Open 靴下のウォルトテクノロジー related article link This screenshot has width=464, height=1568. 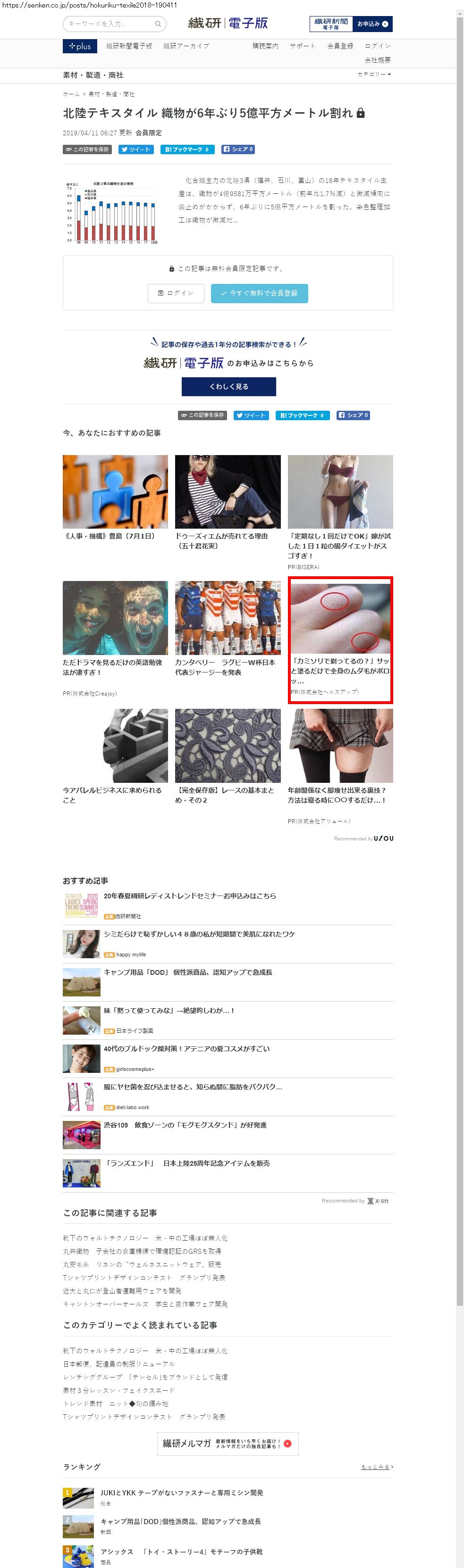(145, 1237)
